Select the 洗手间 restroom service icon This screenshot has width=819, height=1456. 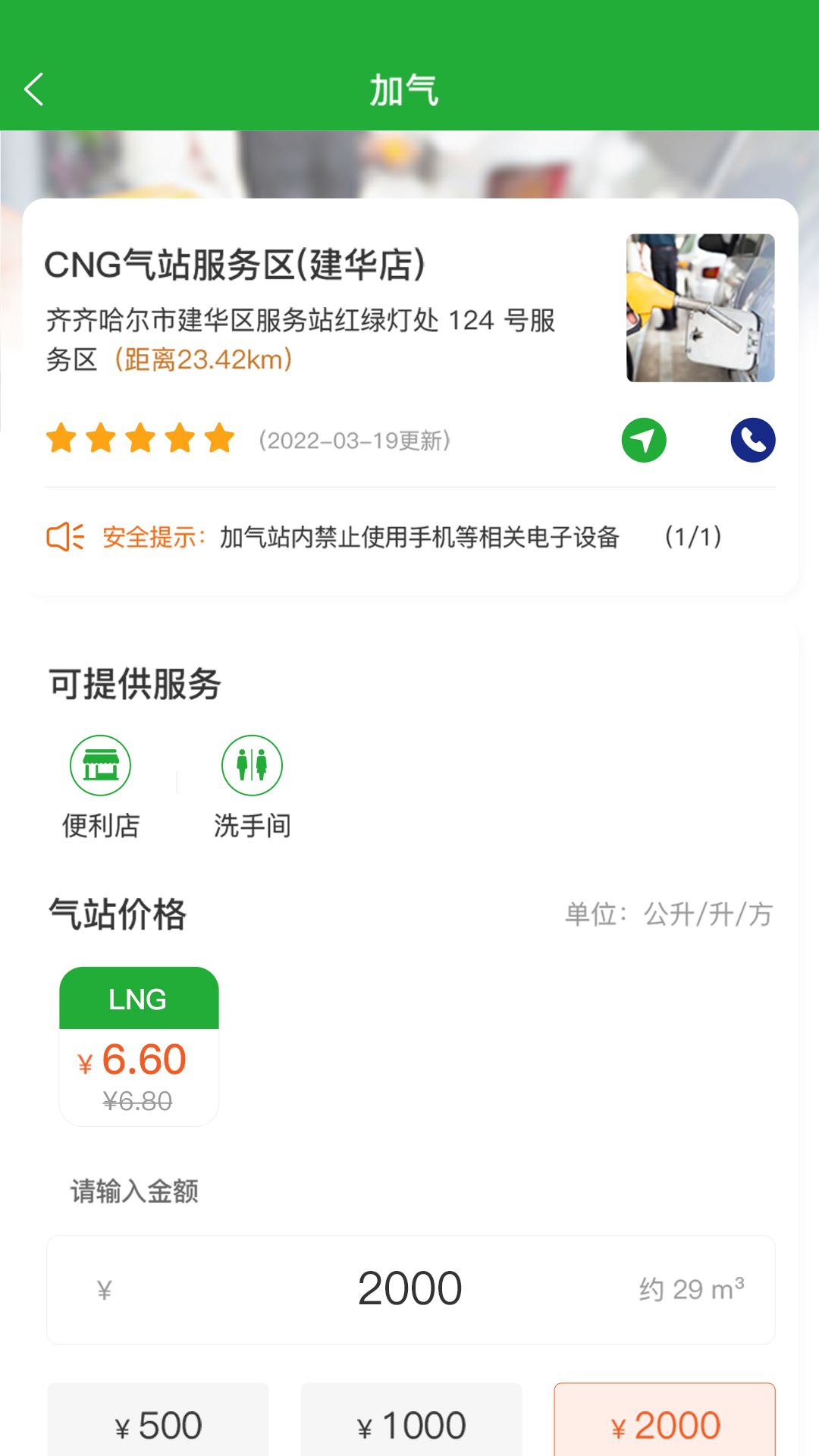tap(252, 766)
